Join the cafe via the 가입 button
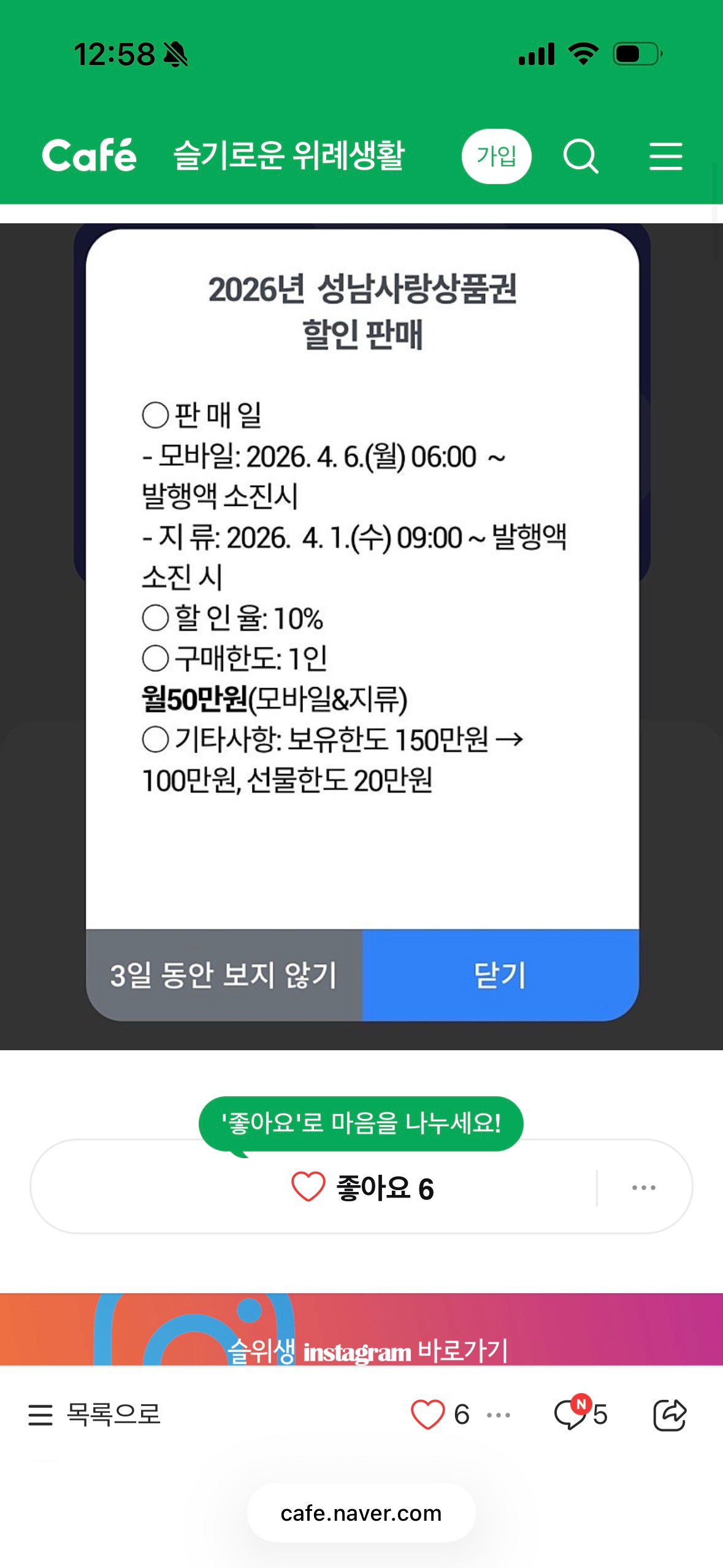Image resolution: width=723 pixels, height=1568 pixels. coord(497,156)
